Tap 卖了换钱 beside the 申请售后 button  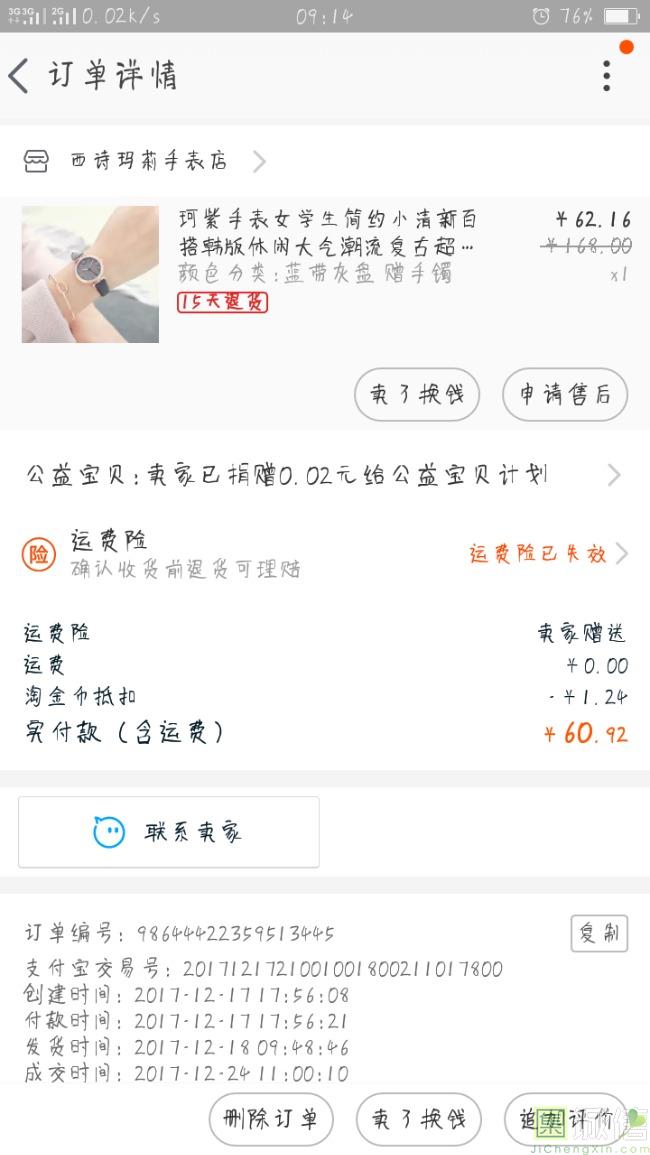[417, 394]
